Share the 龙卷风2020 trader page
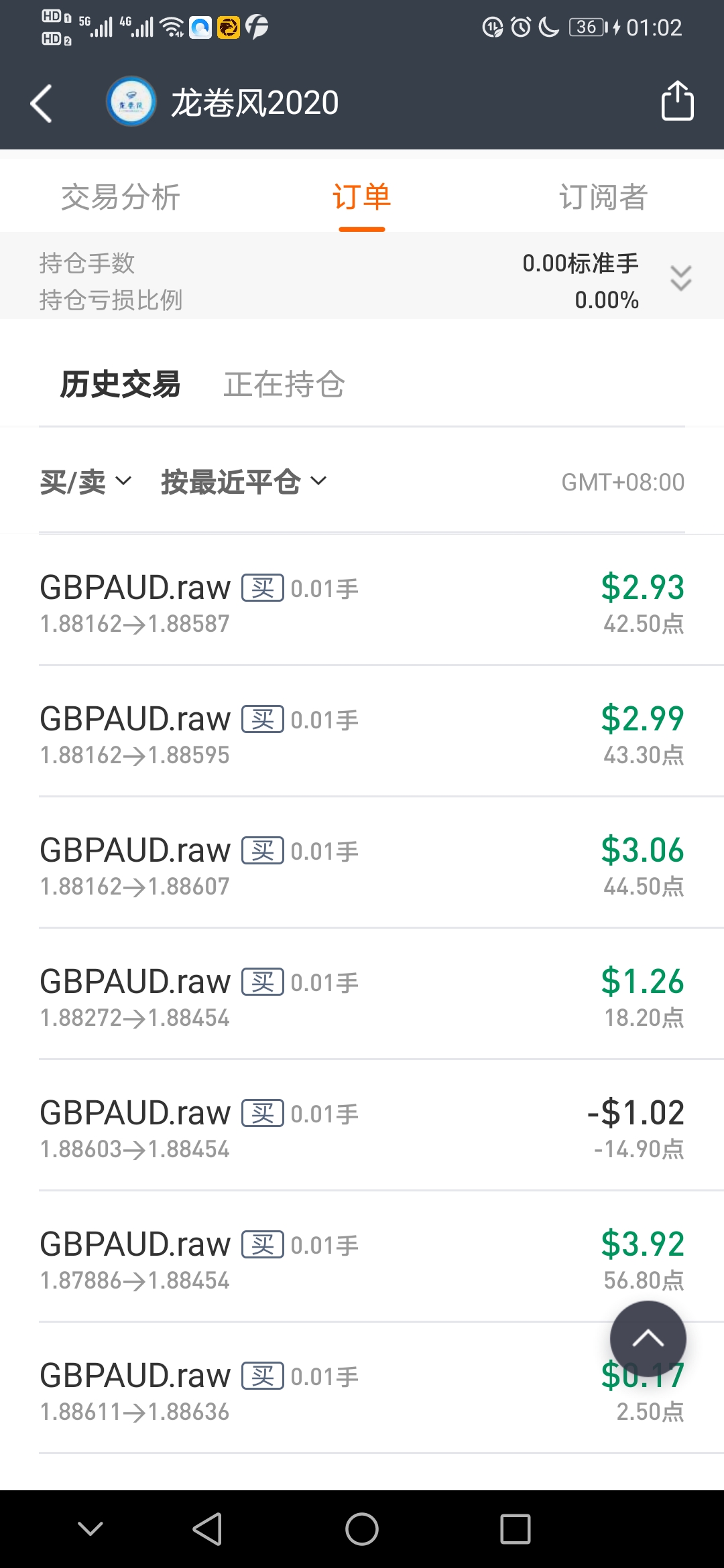 pos(677,101)
